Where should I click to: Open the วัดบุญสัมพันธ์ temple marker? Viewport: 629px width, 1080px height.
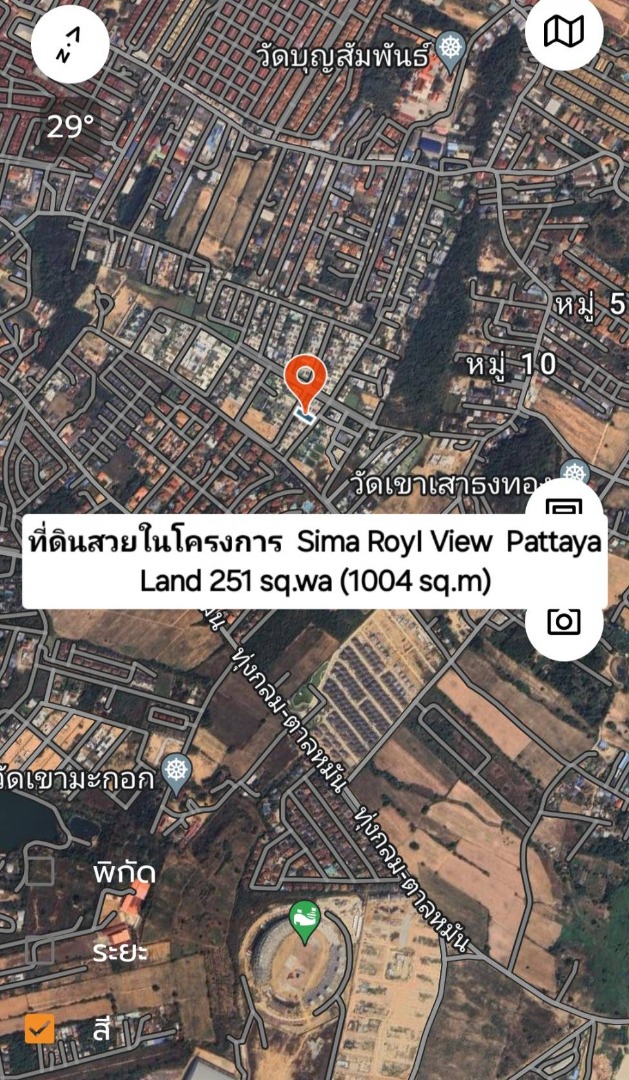[x=452, y=48]
